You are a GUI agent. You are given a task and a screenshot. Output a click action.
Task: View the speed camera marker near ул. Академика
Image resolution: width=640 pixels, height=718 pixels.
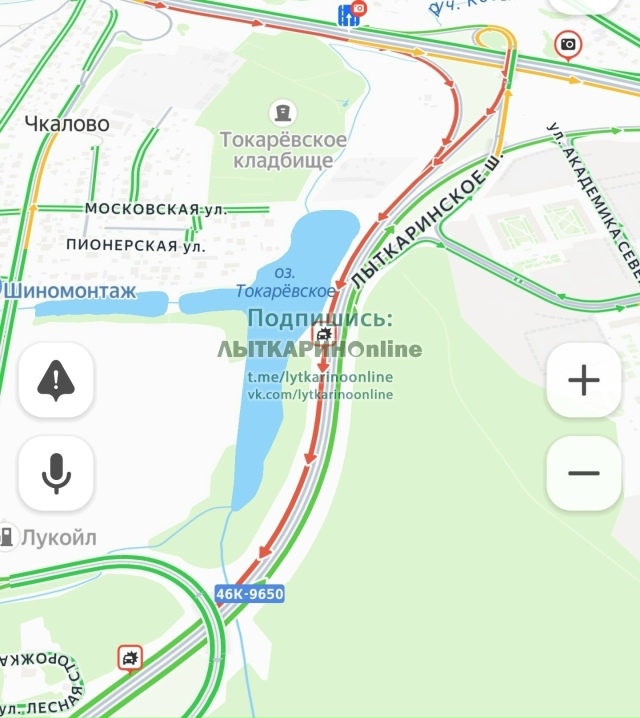pos(568,44)
